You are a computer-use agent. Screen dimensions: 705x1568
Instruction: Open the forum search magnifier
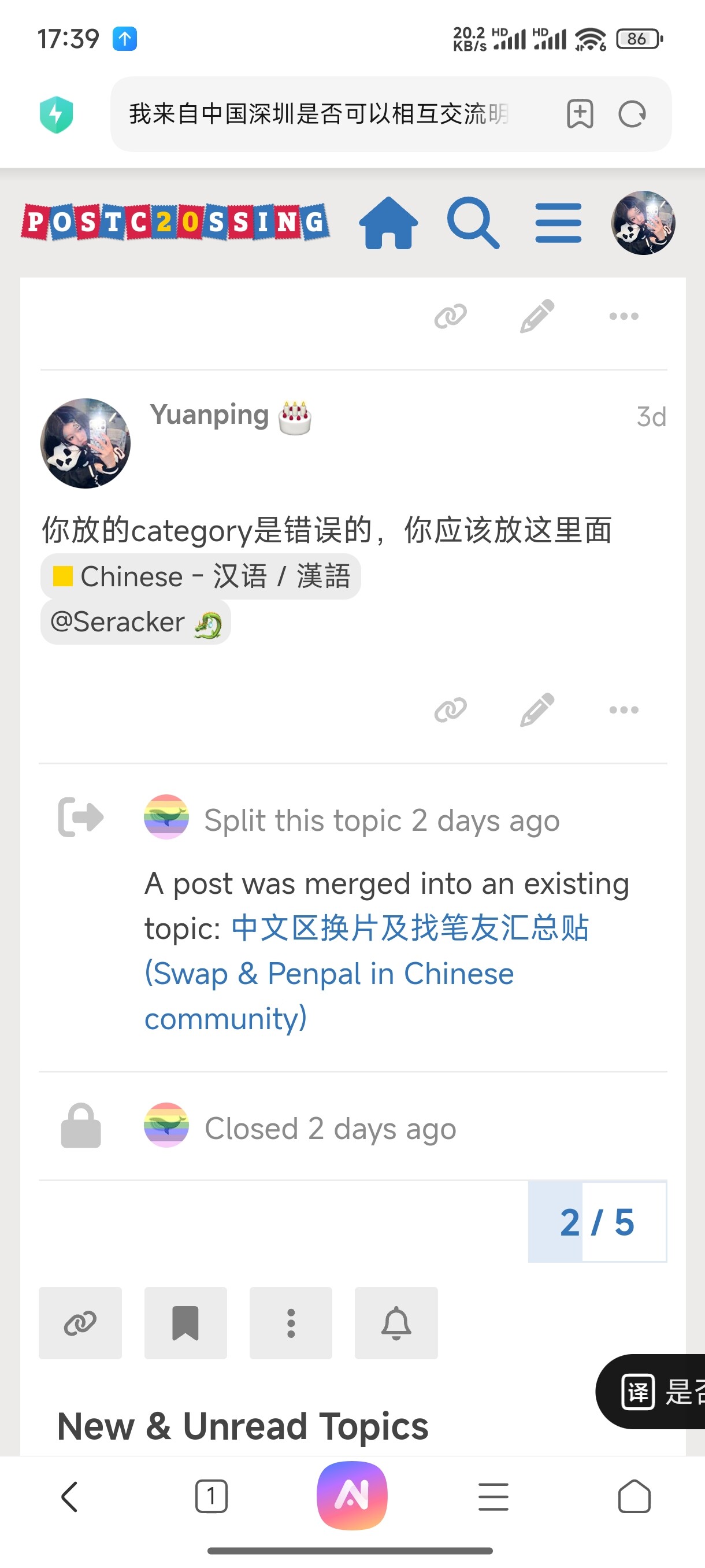[473, 223]
